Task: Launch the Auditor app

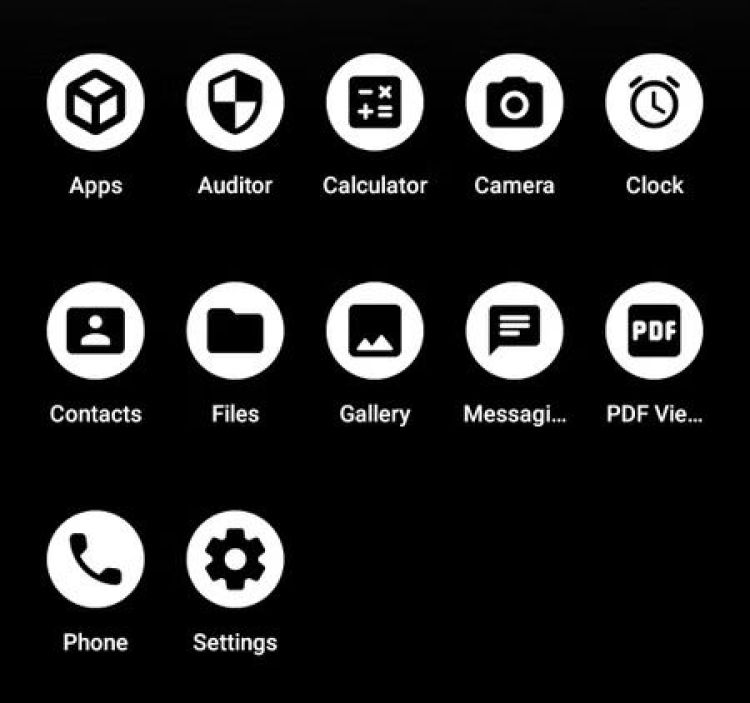Action: pyautogui.click(x=235, y=102)
